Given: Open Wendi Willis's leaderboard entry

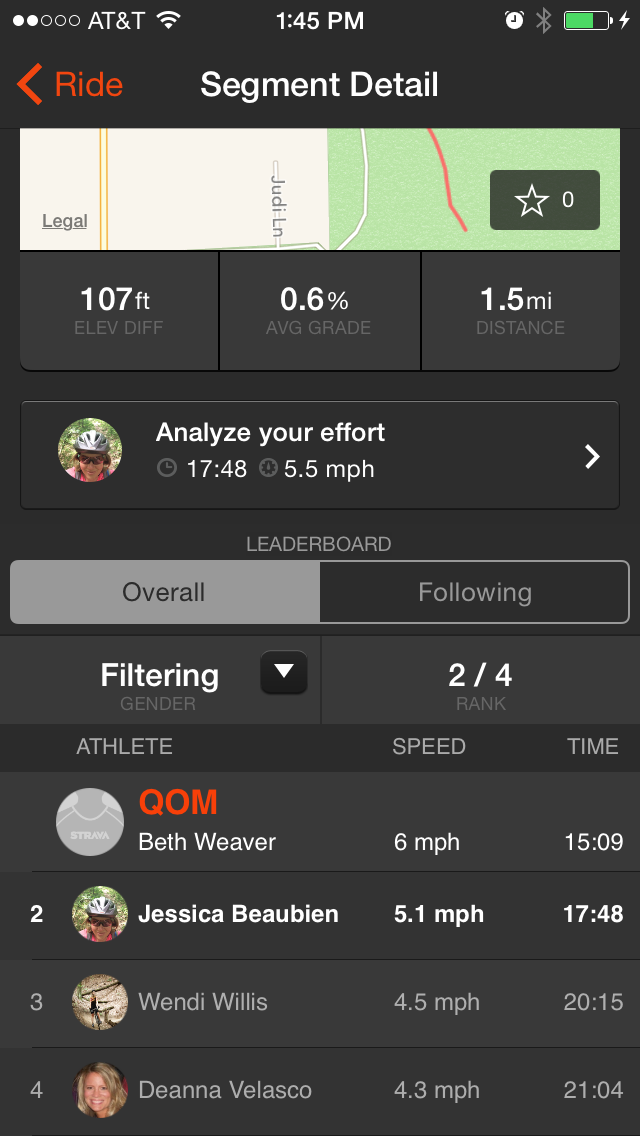Looking at the screenshot, I should pyautogui.click(x=320, y=1003).
